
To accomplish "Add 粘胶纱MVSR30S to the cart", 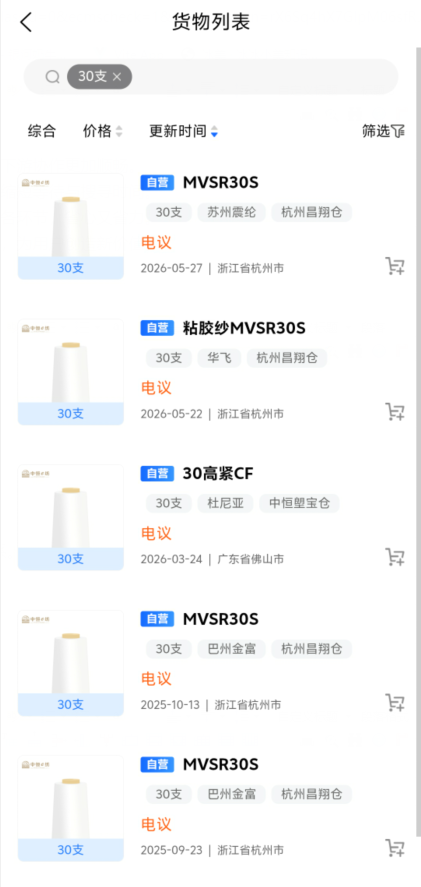I will [x=395, y=411].
